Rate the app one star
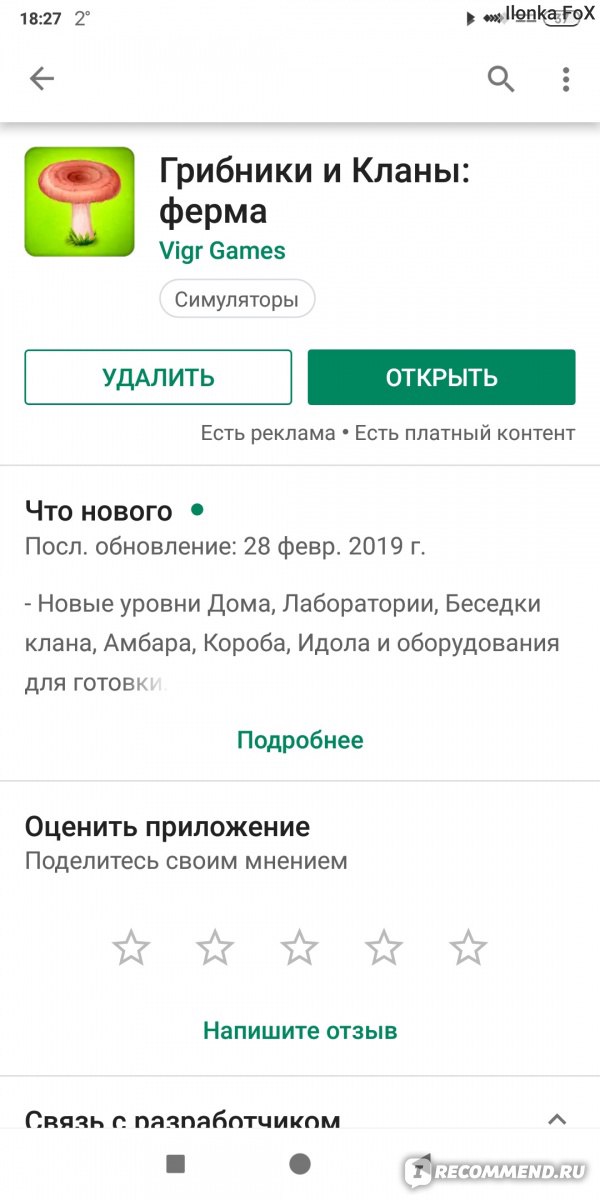The image size is (600, 1200). tap(131, 946)
